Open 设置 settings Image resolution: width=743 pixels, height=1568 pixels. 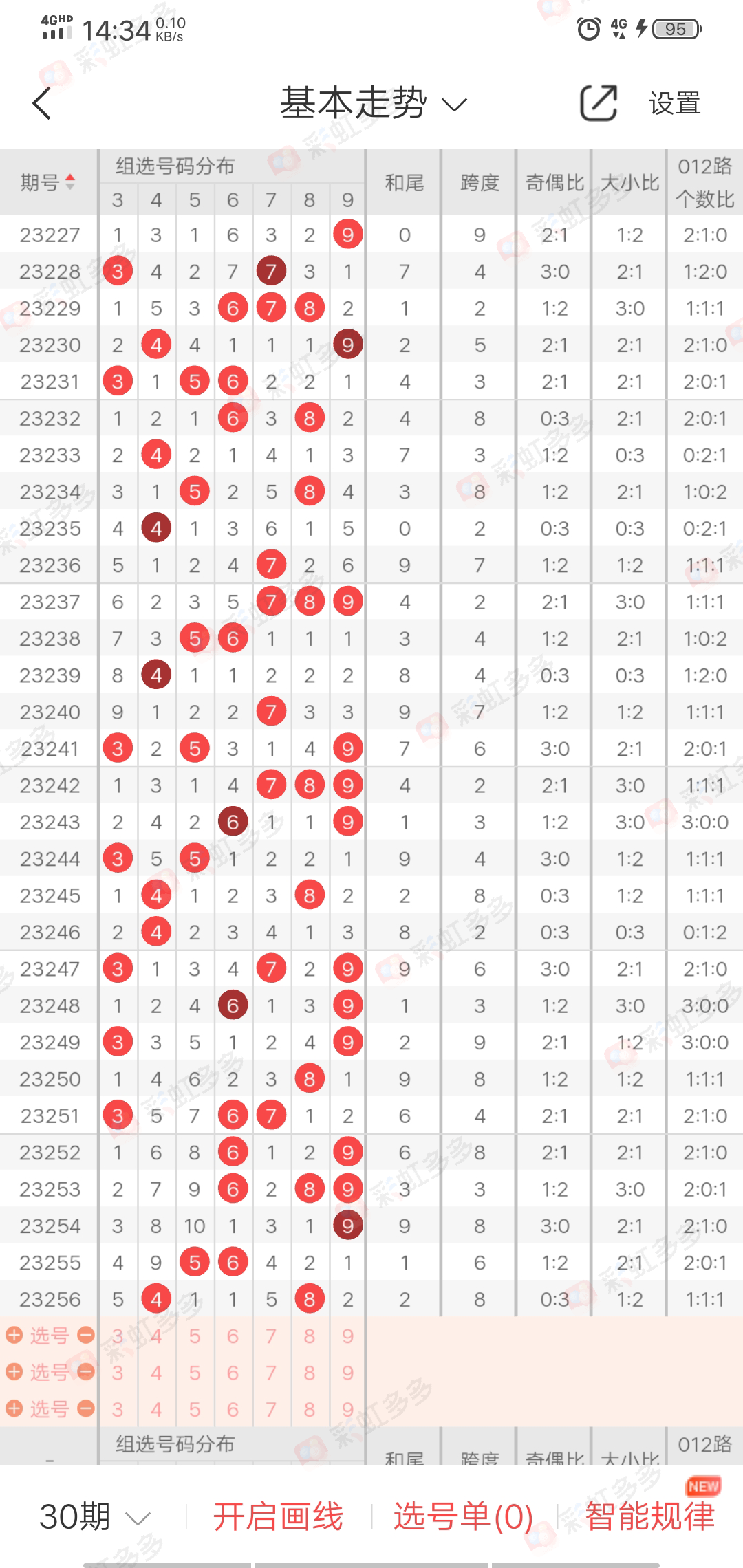coord(674,104)
